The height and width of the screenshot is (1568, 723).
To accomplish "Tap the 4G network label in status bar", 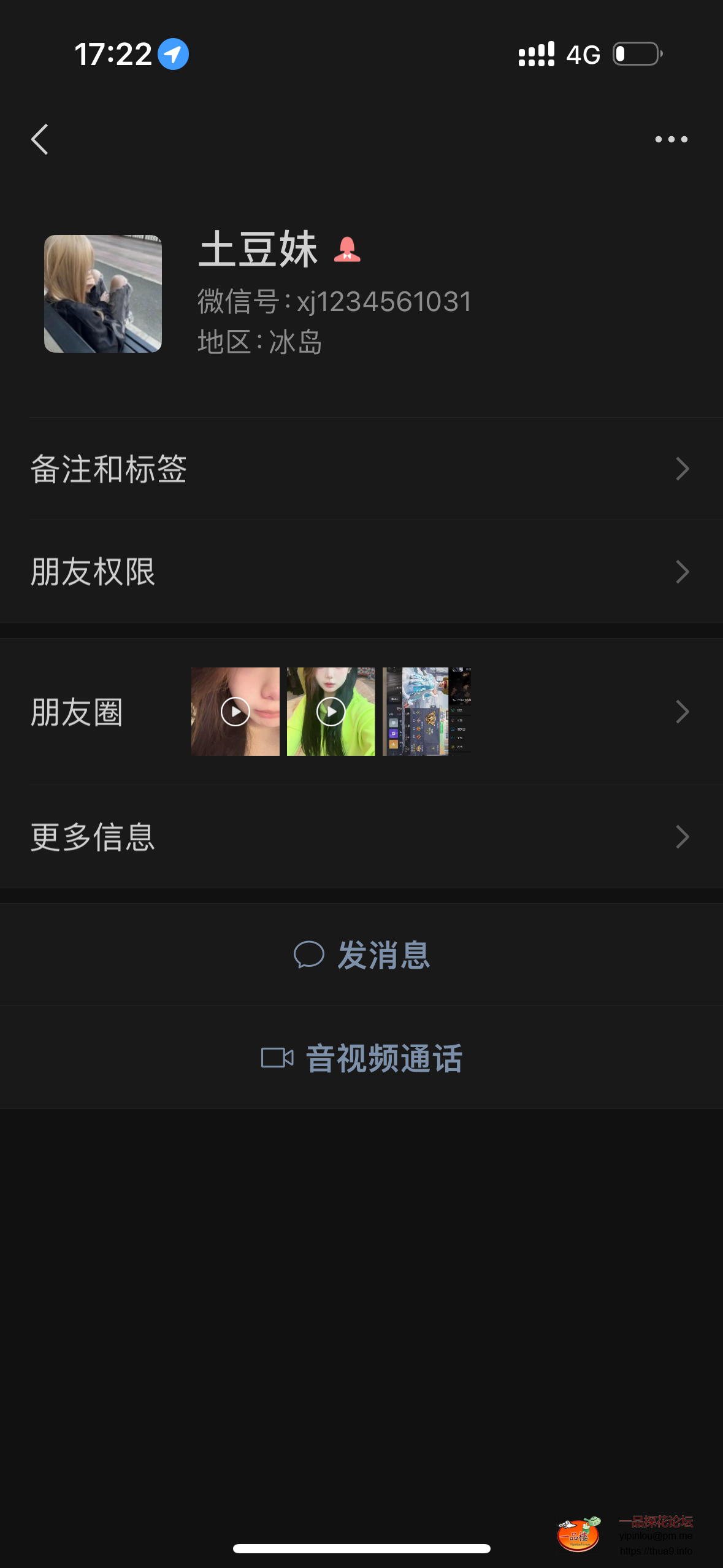I will coord(583,55).
